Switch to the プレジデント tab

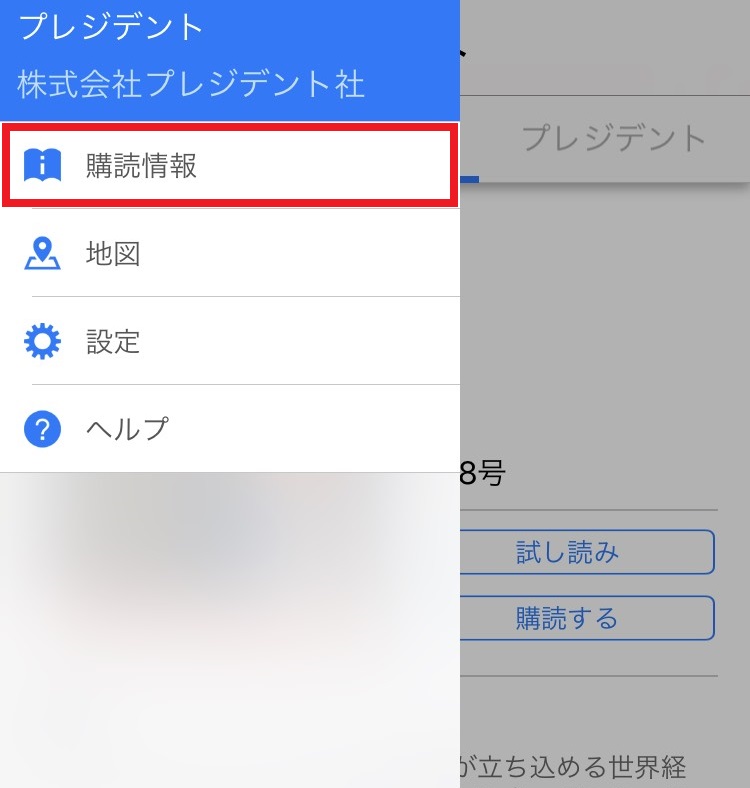[614, 138]
